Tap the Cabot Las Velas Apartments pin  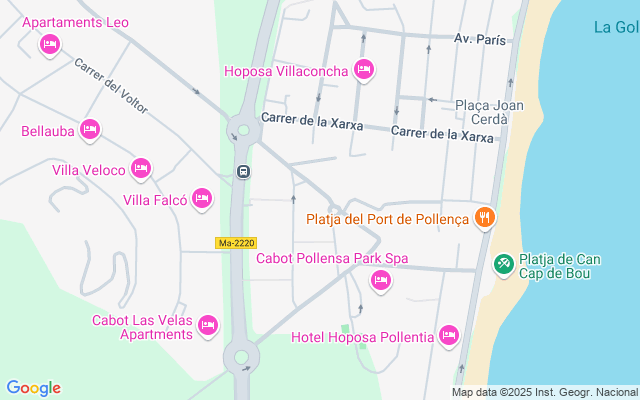click(x=208, y=324)
